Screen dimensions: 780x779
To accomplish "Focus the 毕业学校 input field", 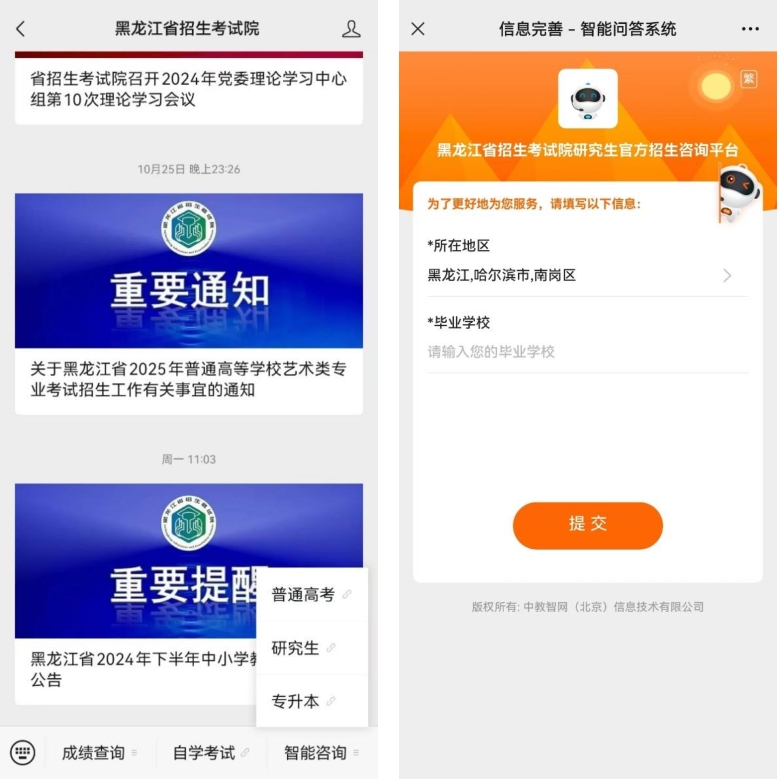I will [587, 352].
